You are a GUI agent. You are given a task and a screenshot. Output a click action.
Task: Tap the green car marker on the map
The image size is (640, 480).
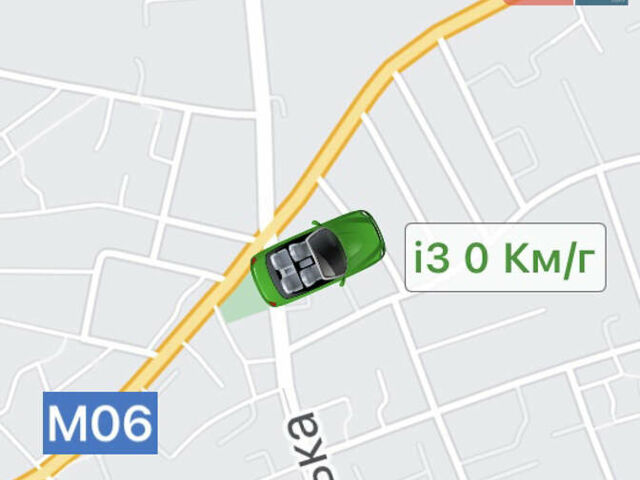pos(317,259)
